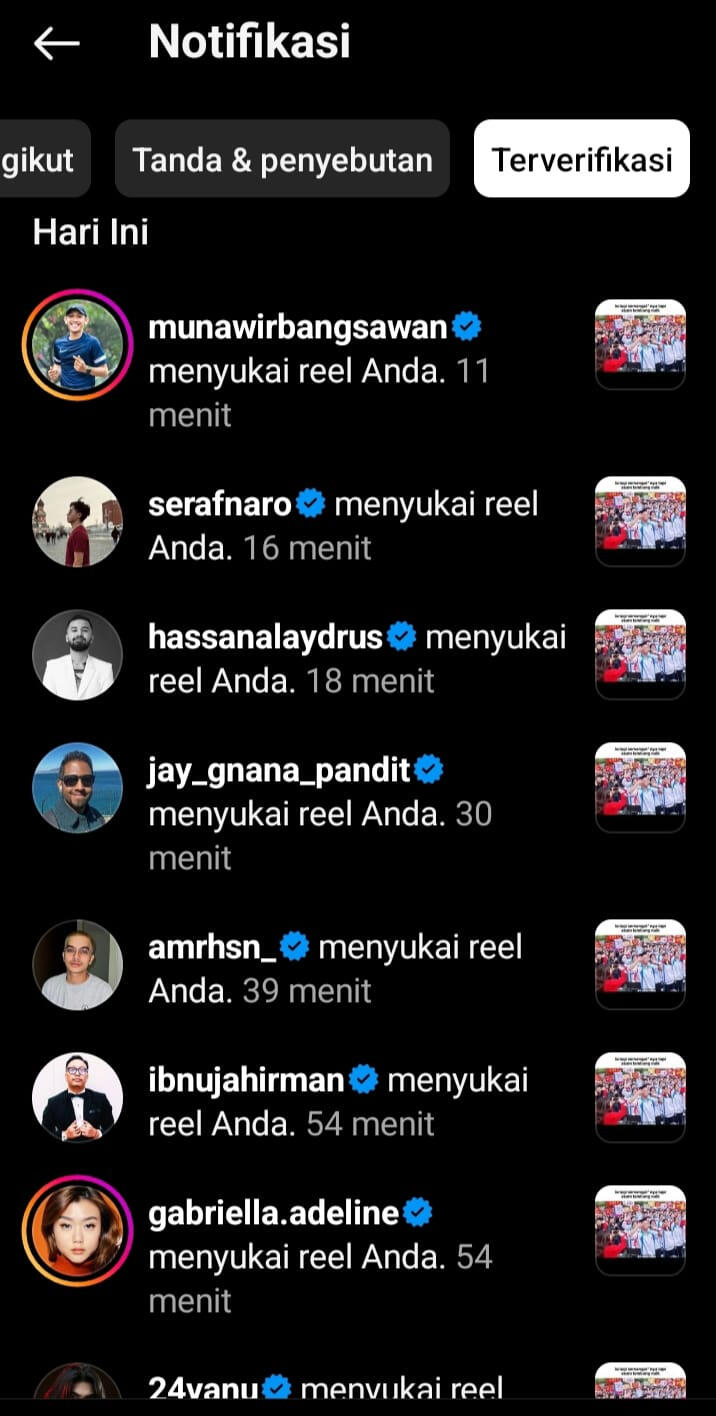716x1416 pixels.
Task: Open the ibnujahirman like notification
Action: coord(338,1101)
